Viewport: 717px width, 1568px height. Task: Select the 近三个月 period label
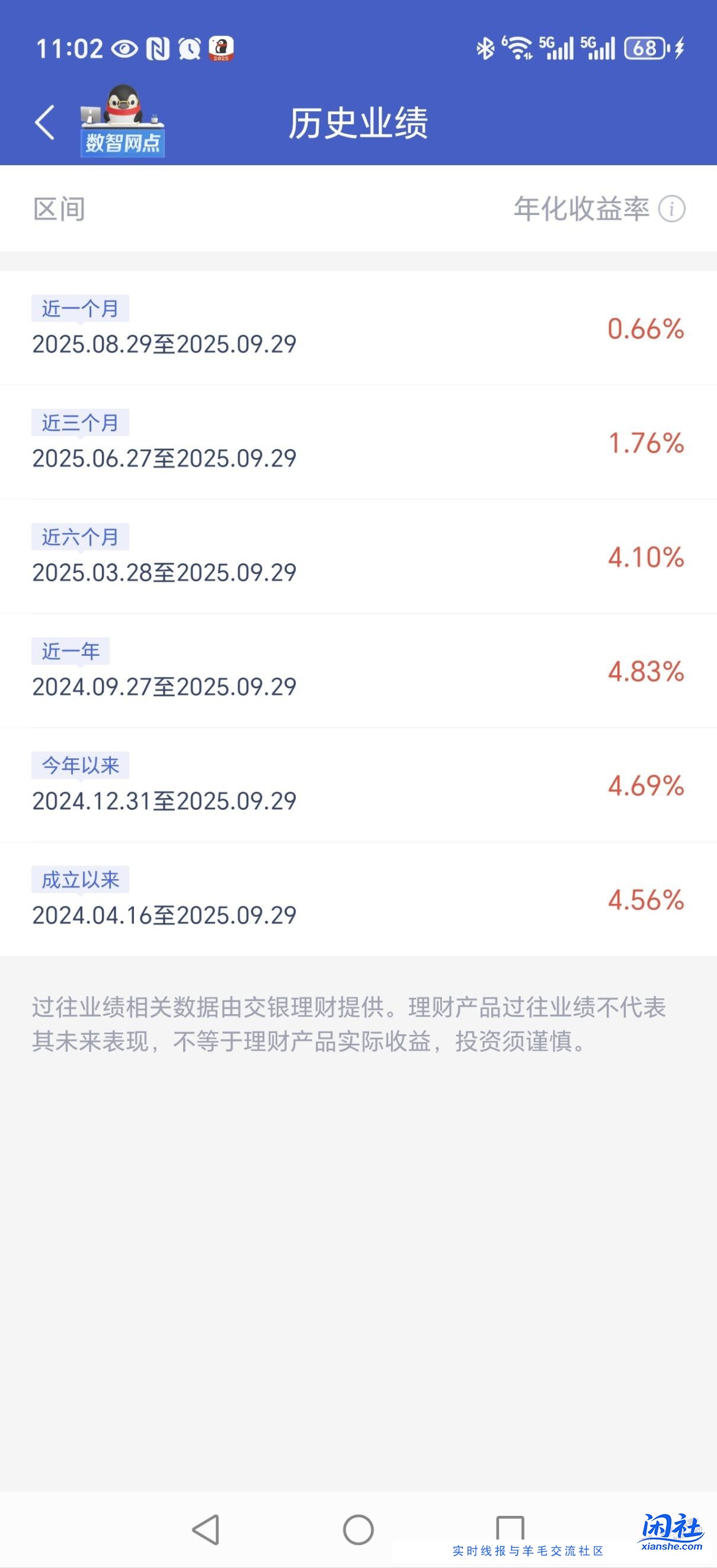(82, 422)
